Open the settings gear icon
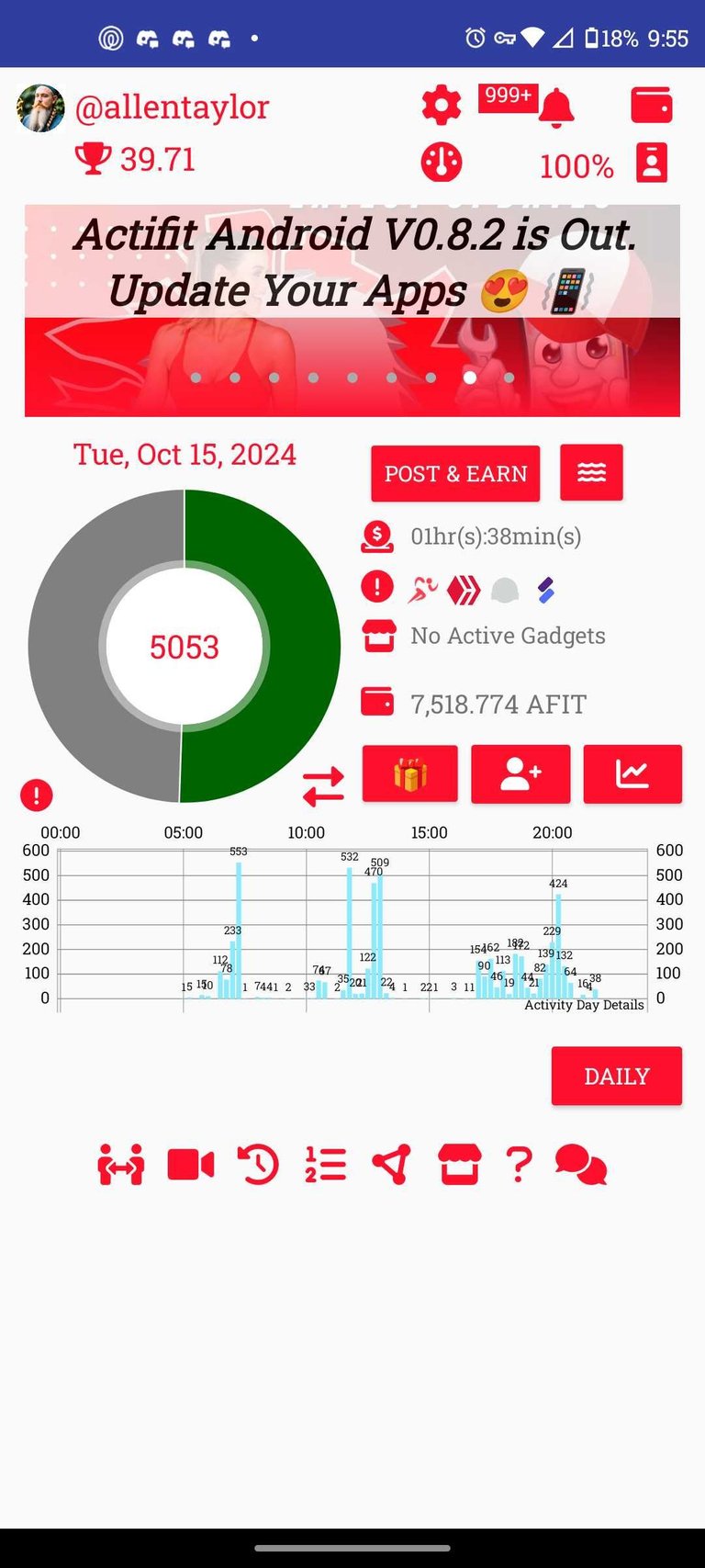The width and height of the screenshot is (705, 1568). [x=441, y=106]
